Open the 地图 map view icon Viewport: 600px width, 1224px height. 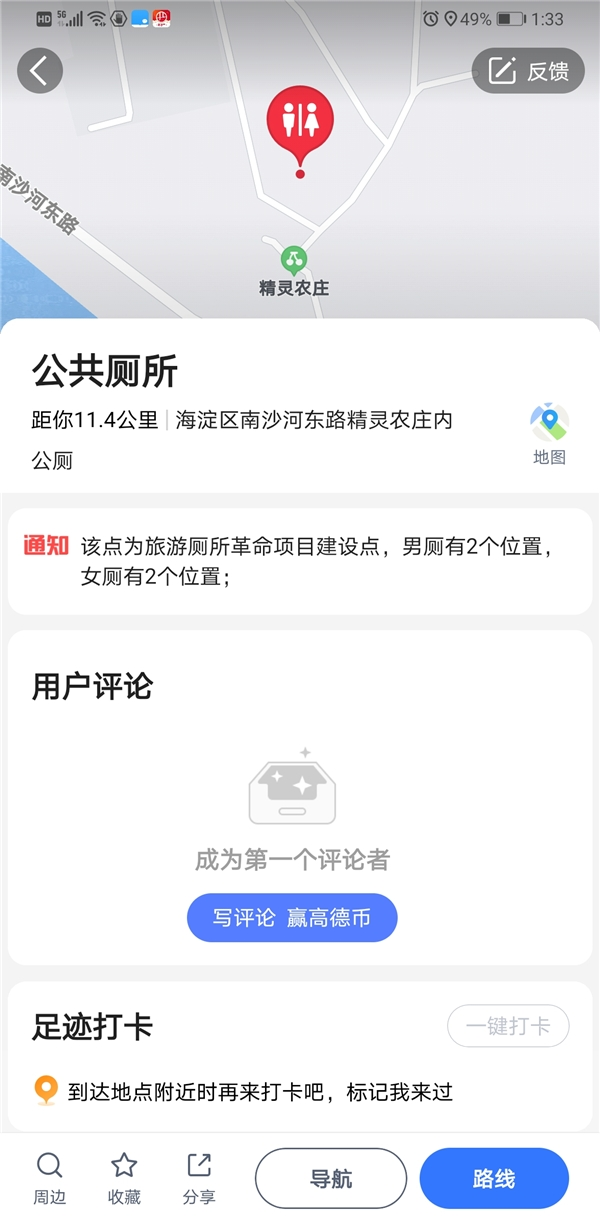pyautogui.click(x=549, y=435)
